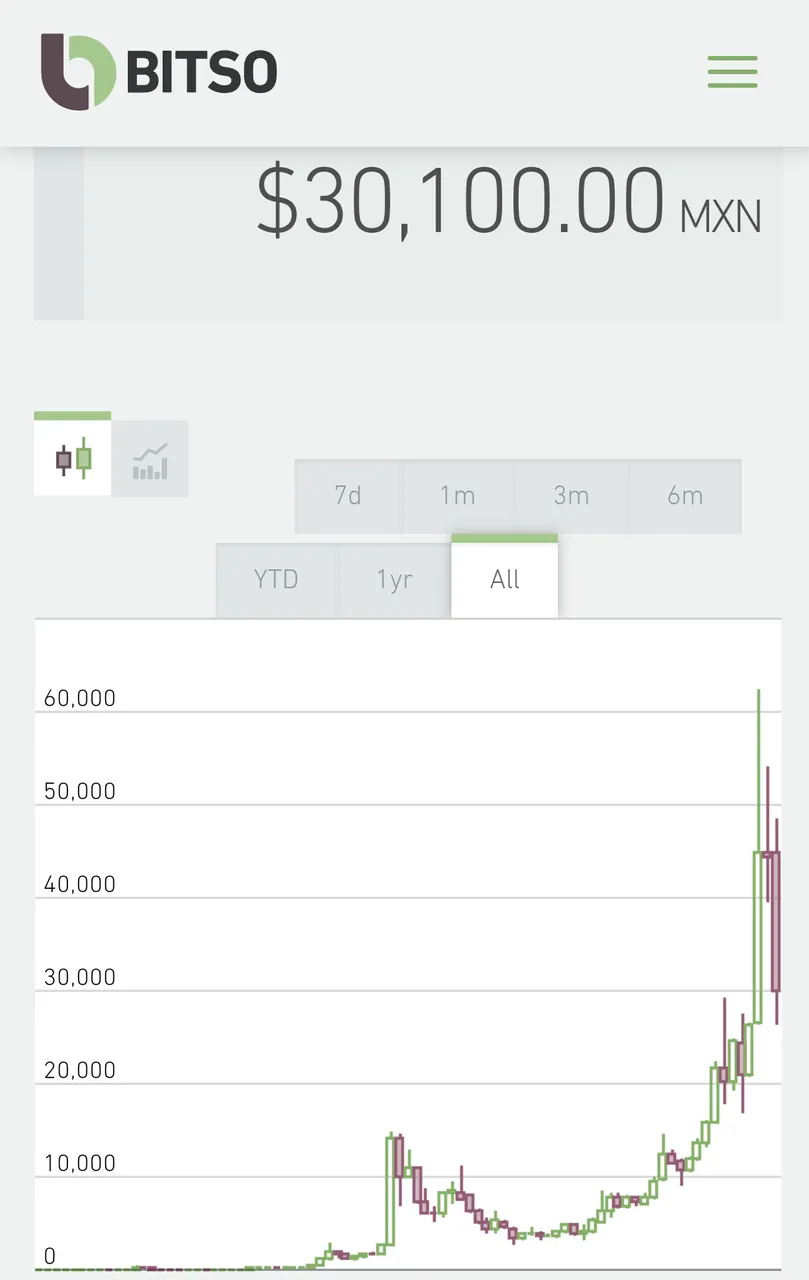Go to Bitso home via logo
The height and width of the screenshot is (1280, 809).
coord(158,72)
